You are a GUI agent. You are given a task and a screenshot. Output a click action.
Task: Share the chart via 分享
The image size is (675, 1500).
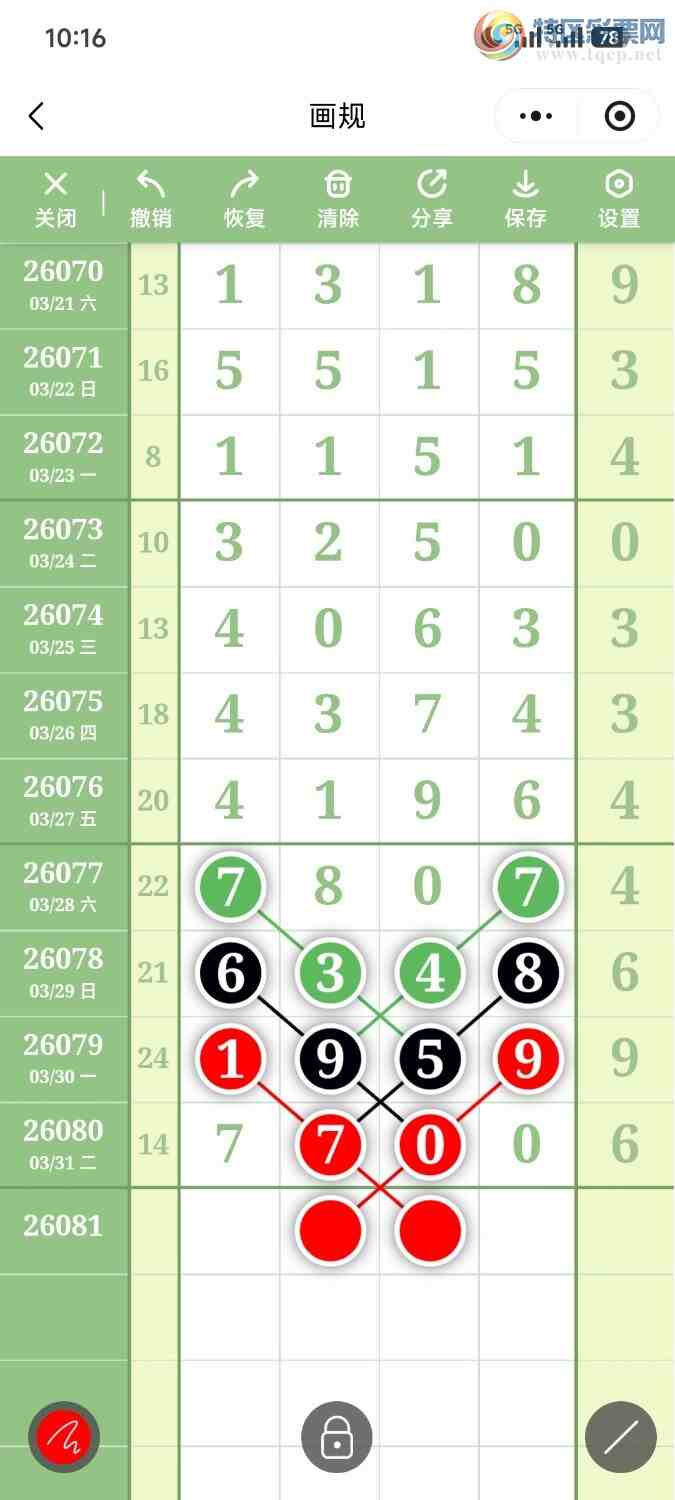[x=431, y=198]
